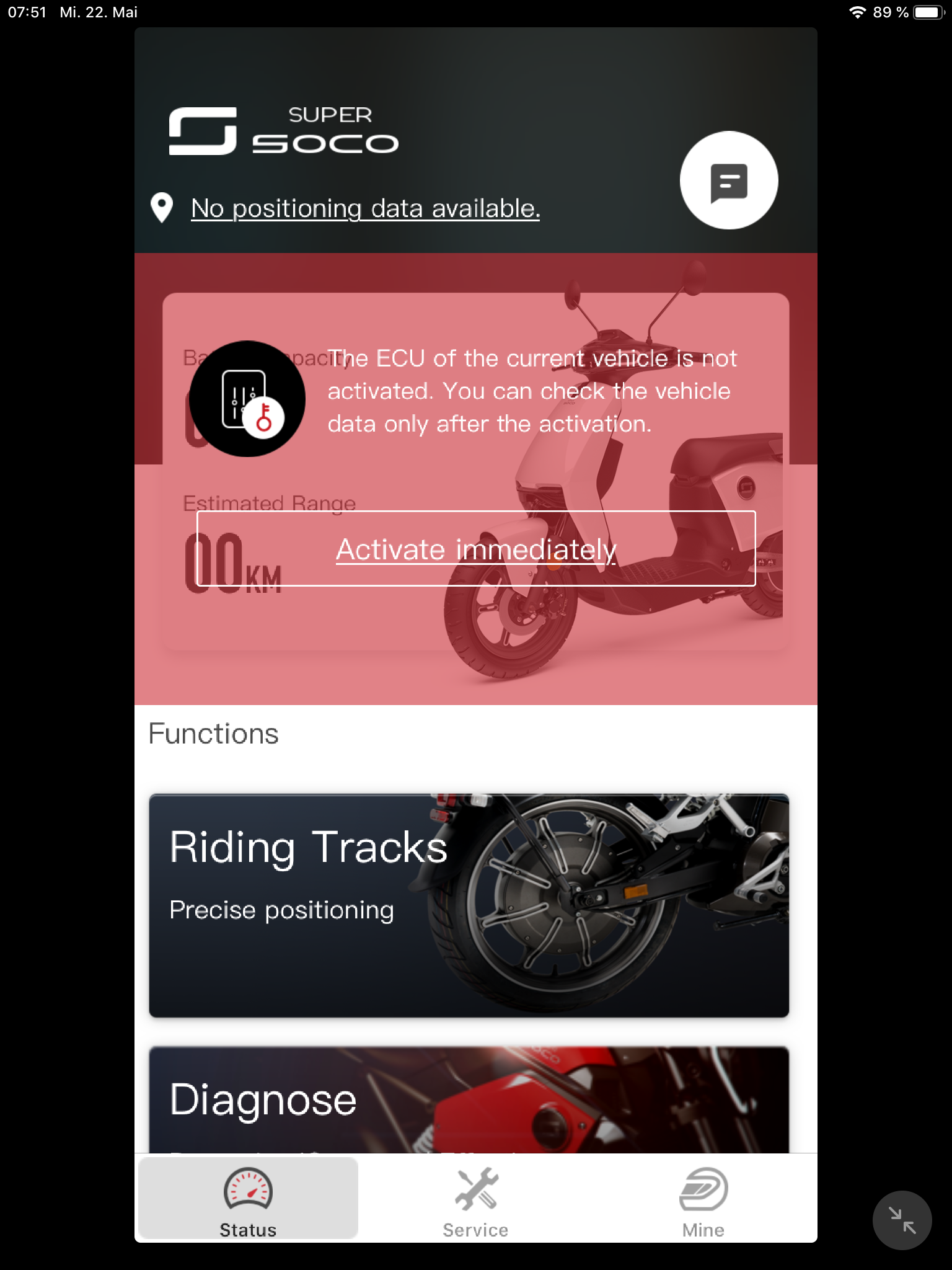
Task: Switch to the Mine tab
Action: tap(703, 1202)
